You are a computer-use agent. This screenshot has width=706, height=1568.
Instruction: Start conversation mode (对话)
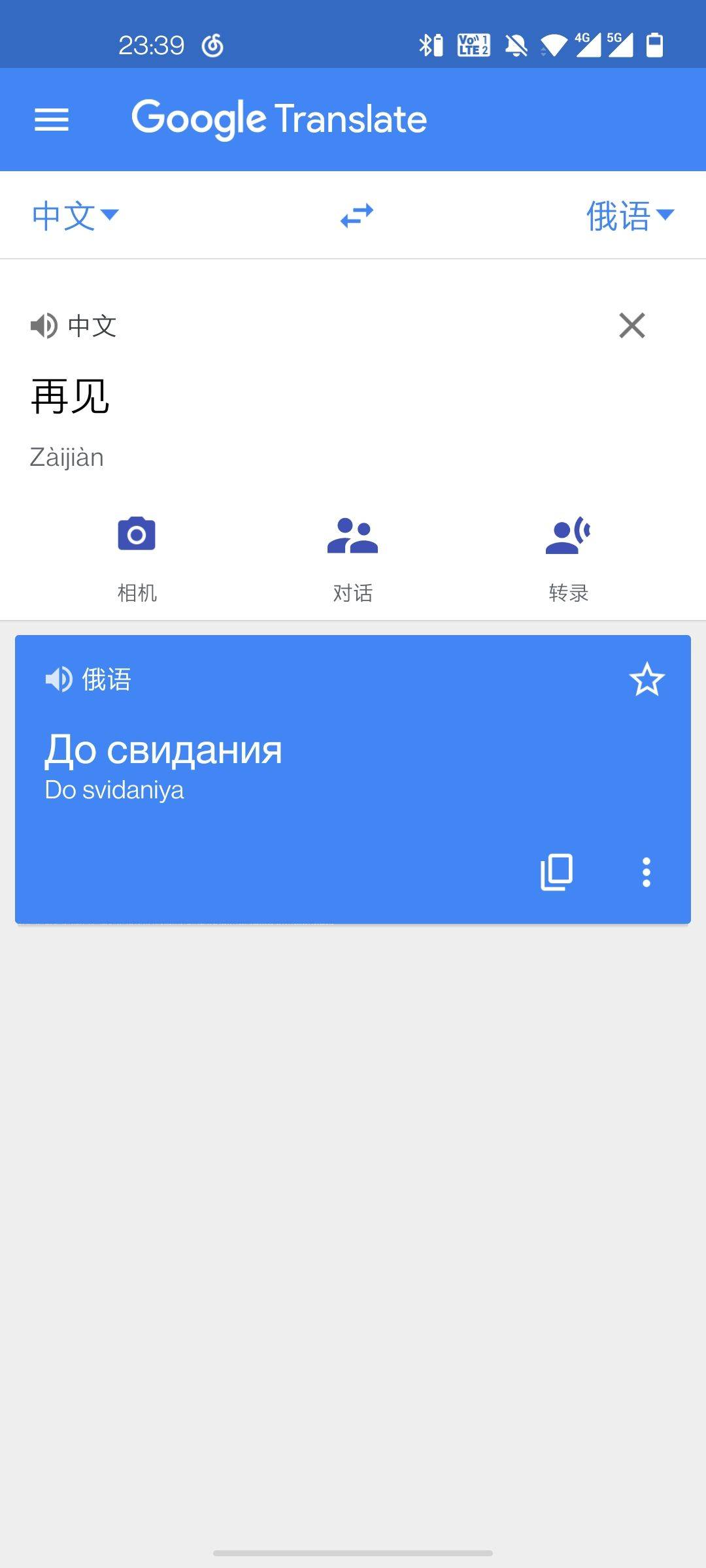352,555
